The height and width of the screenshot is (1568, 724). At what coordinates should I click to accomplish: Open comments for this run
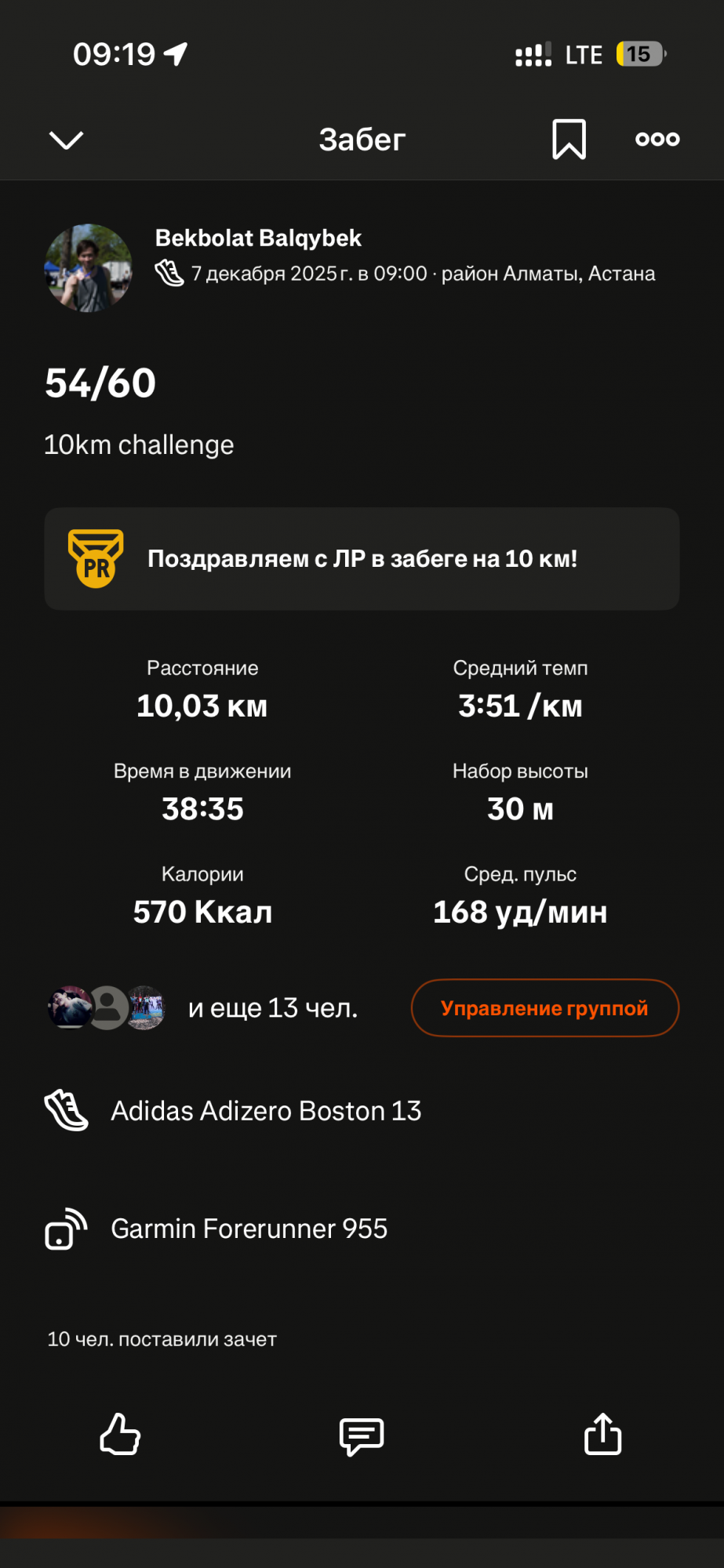362,1436
